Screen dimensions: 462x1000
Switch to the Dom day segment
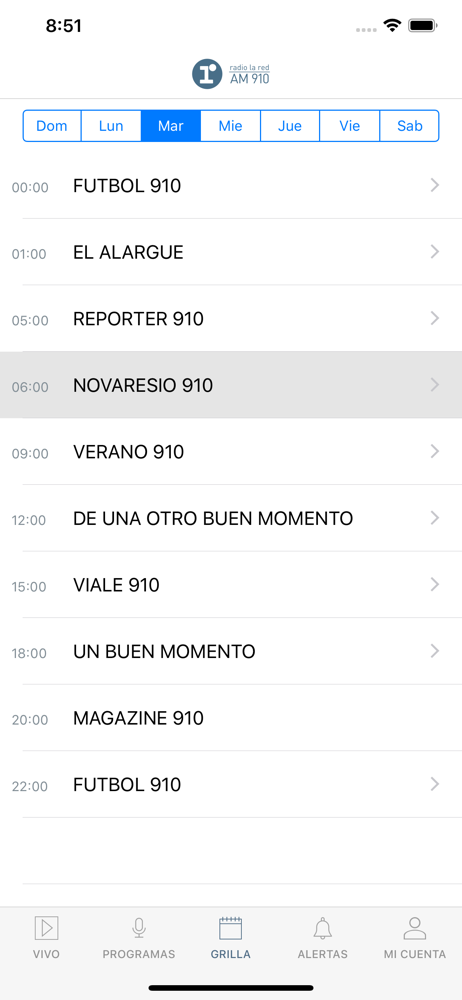click(x=52, y=126)
